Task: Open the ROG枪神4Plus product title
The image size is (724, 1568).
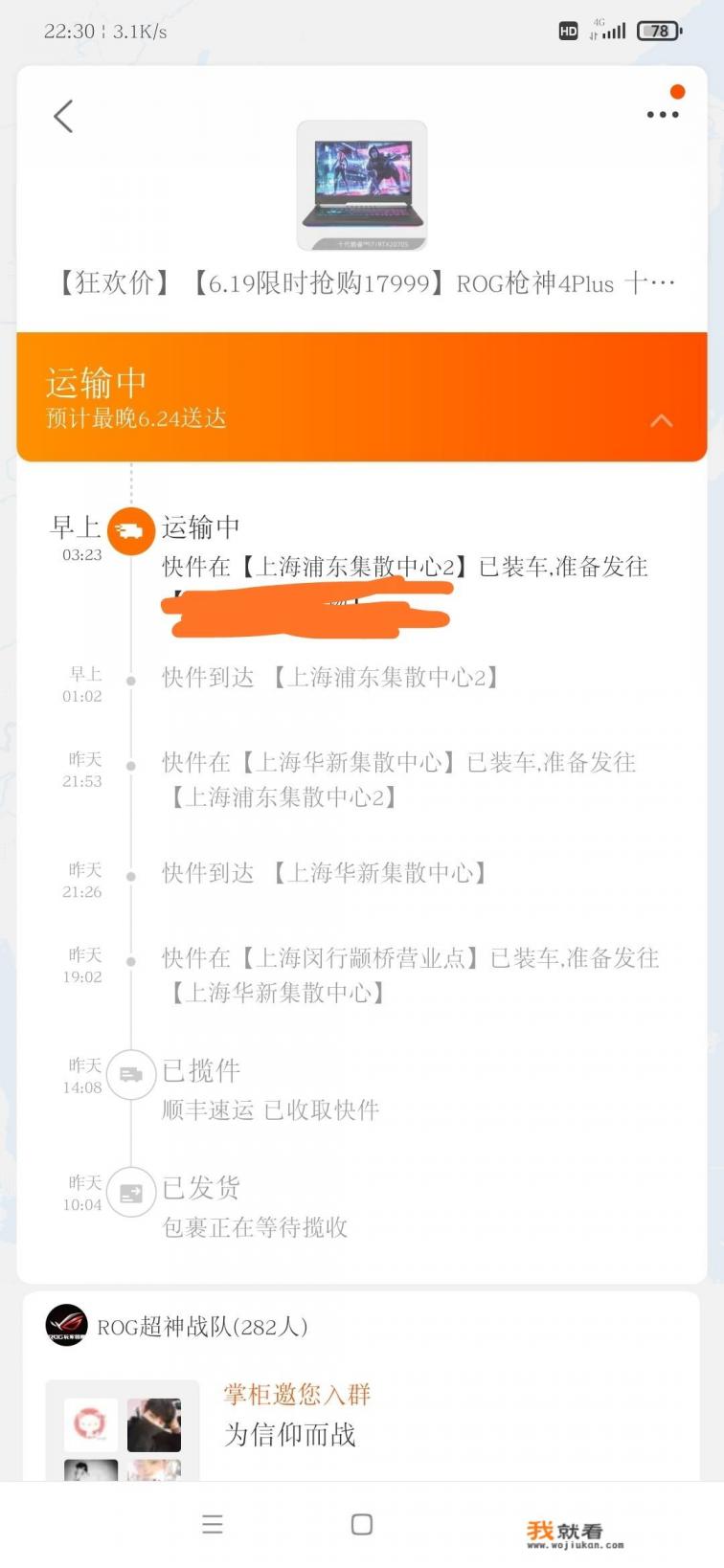Action: click(362, 282)
